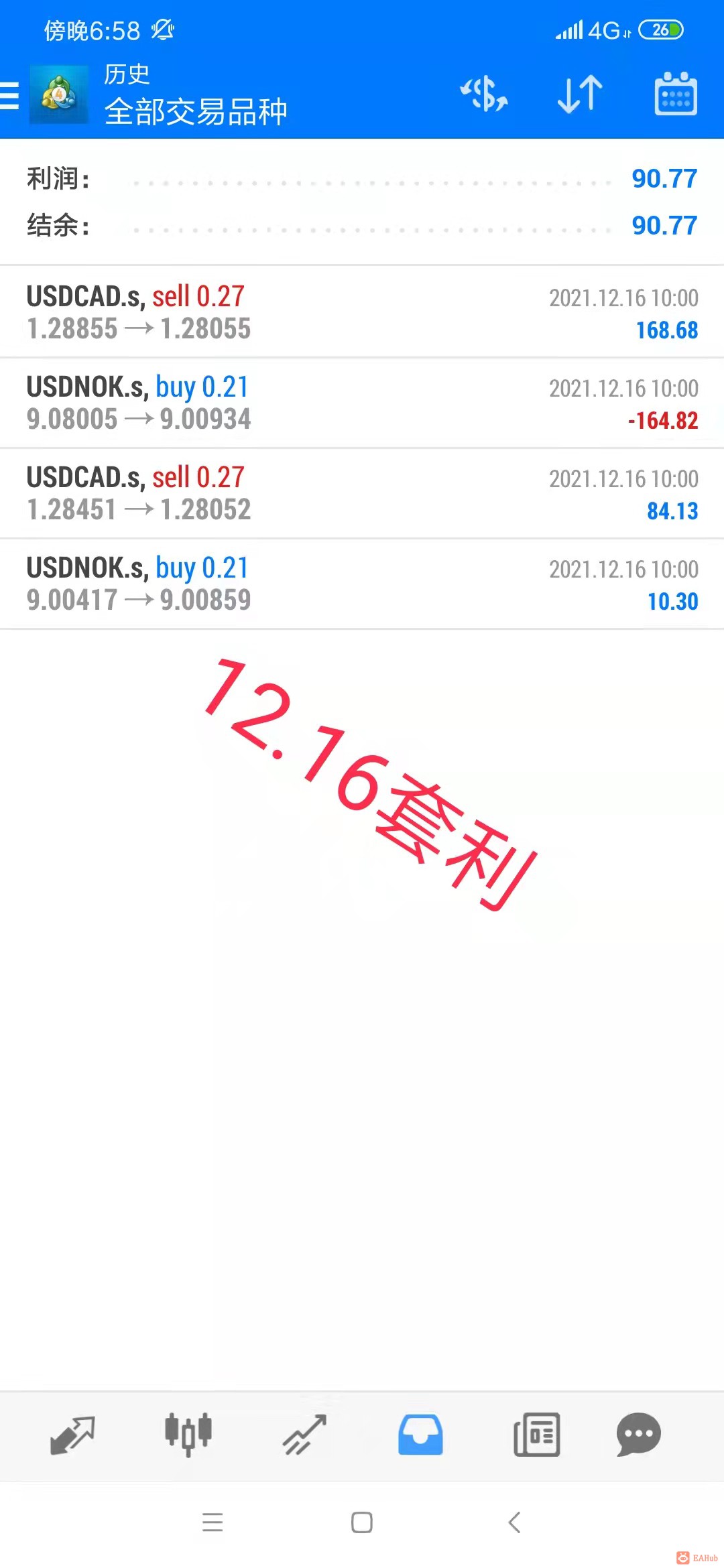Open the hamburger side menu
The image size is (724, 1568).
coord(9,95)
